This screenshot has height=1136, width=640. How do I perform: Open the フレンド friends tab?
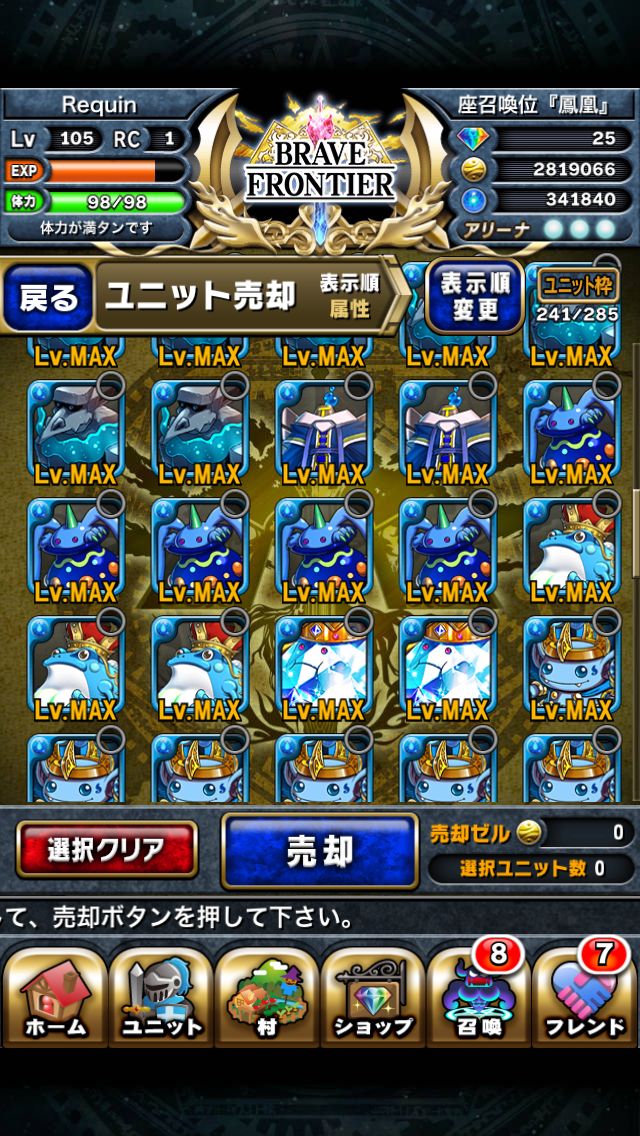pos(584,999)
